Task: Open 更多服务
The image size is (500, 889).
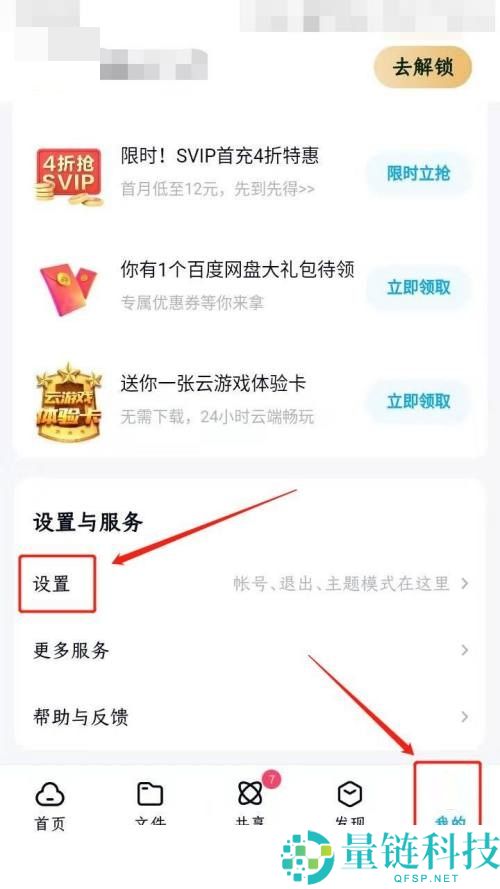Action: (x=249, y=650)
